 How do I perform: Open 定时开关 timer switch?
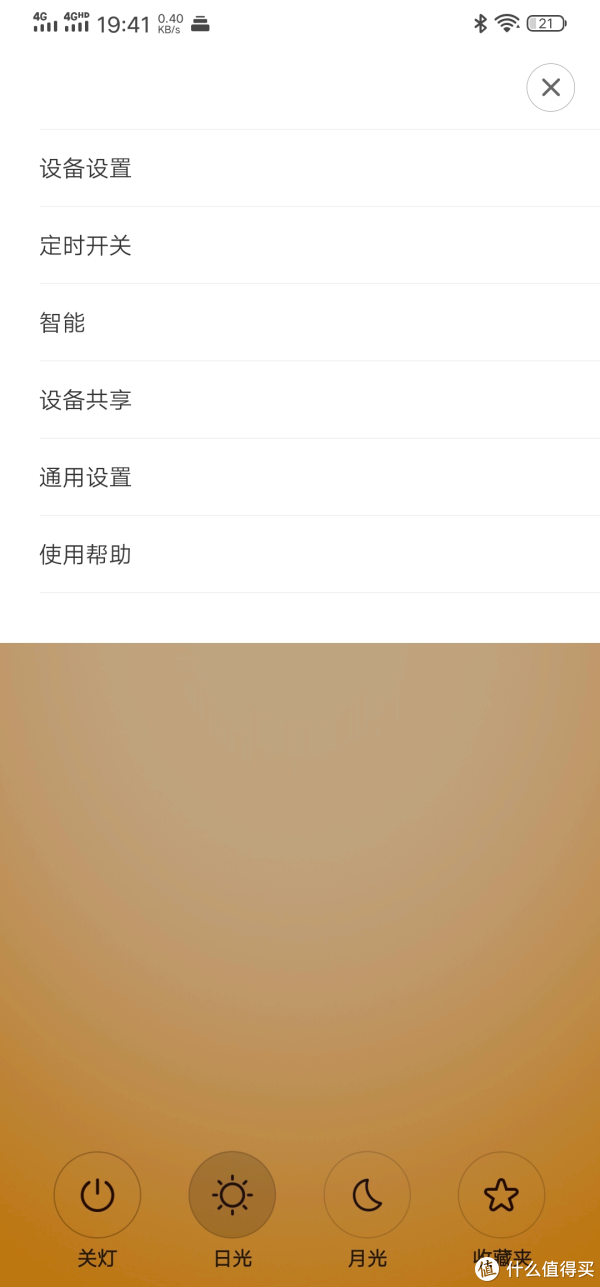320,245
